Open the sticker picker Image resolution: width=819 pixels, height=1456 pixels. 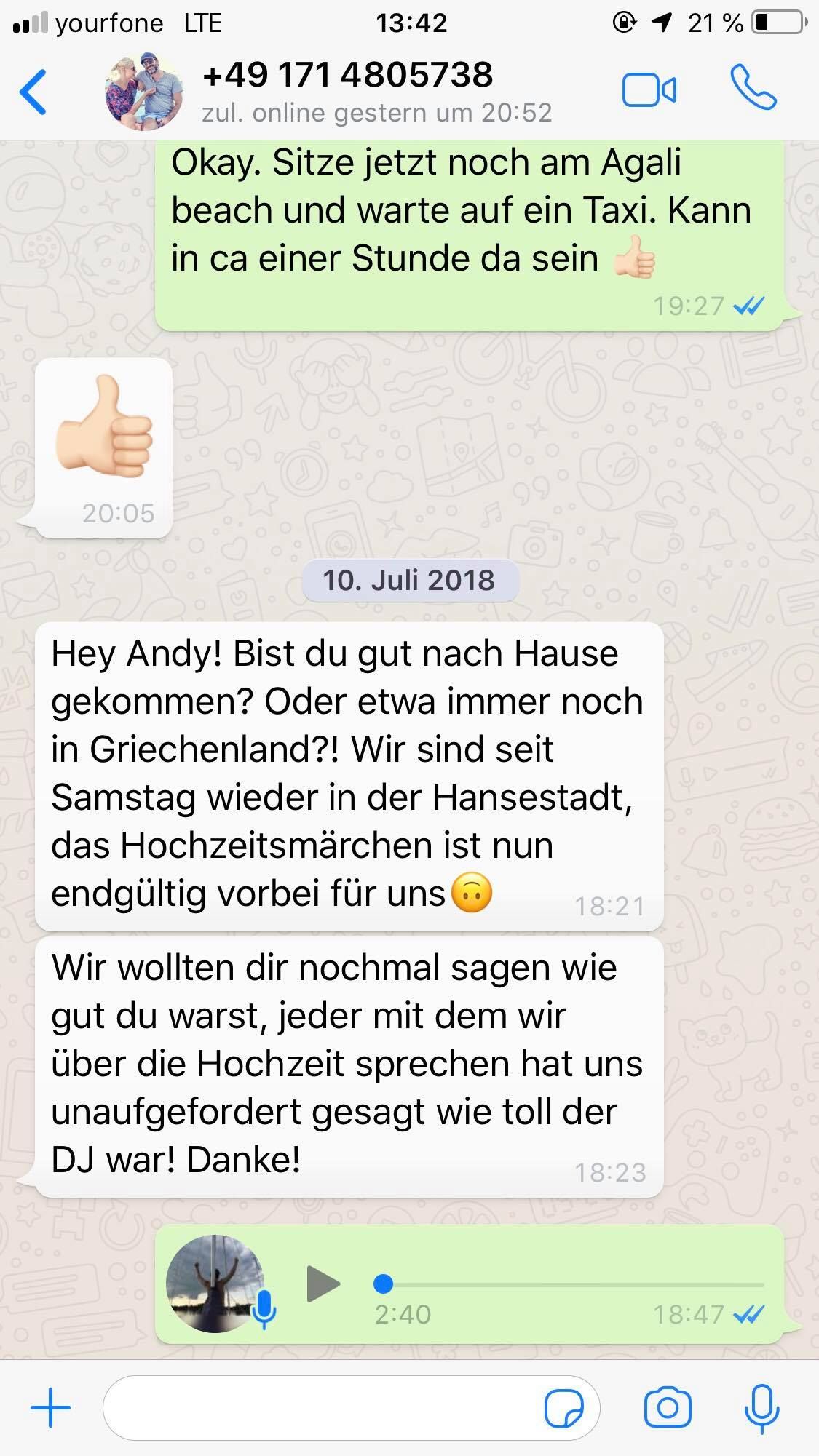(564, 1409)
